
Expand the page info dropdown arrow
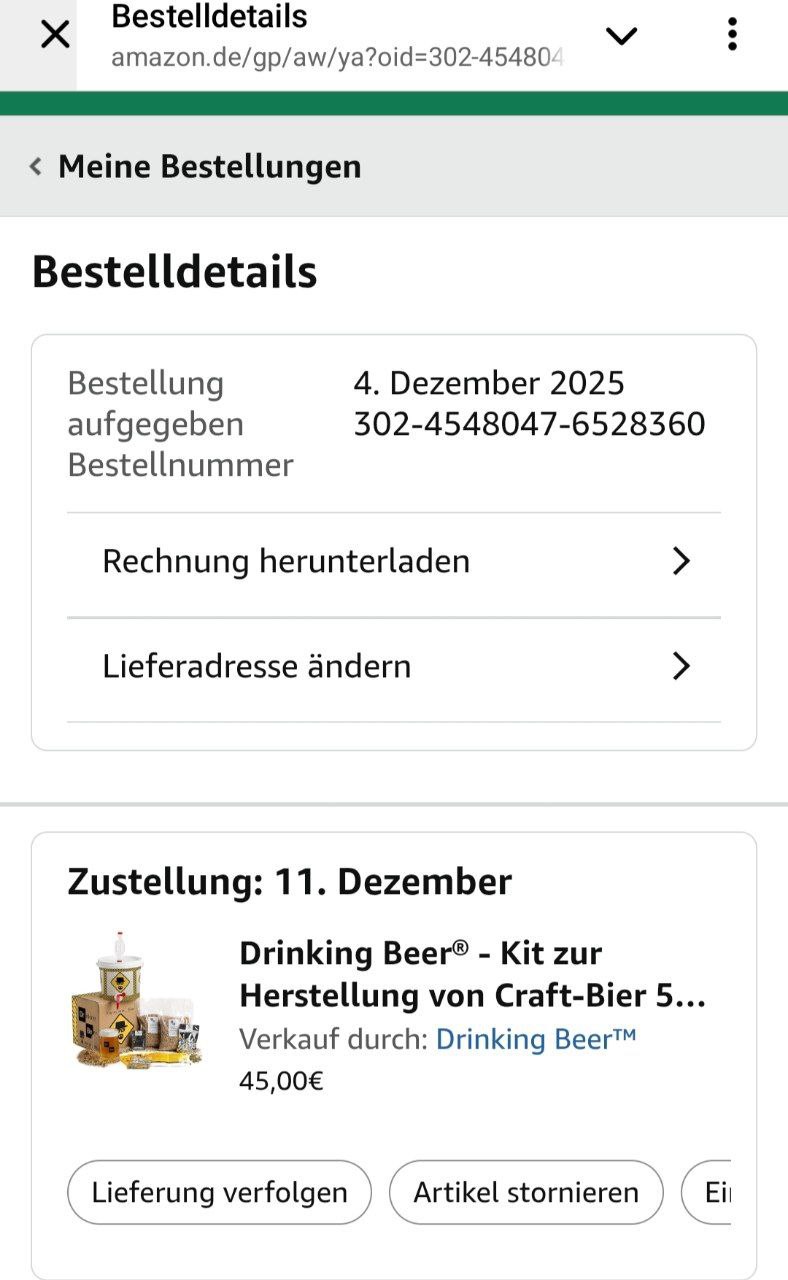tap(621, 36)
